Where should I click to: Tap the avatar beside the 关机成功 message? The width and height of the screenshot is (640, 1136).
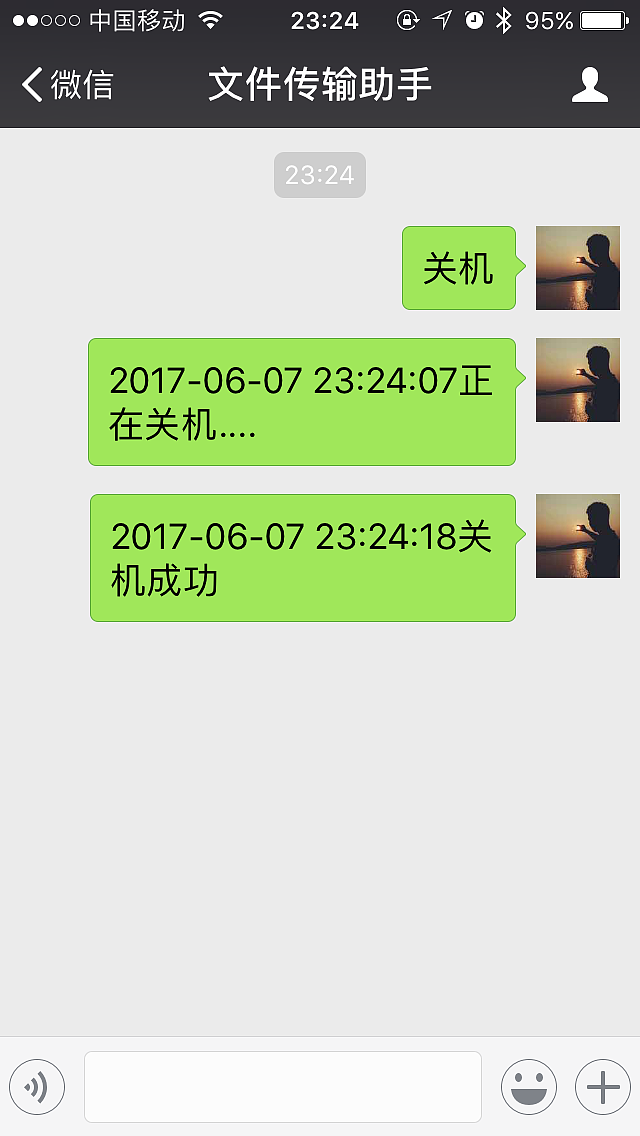pos(577,536)
